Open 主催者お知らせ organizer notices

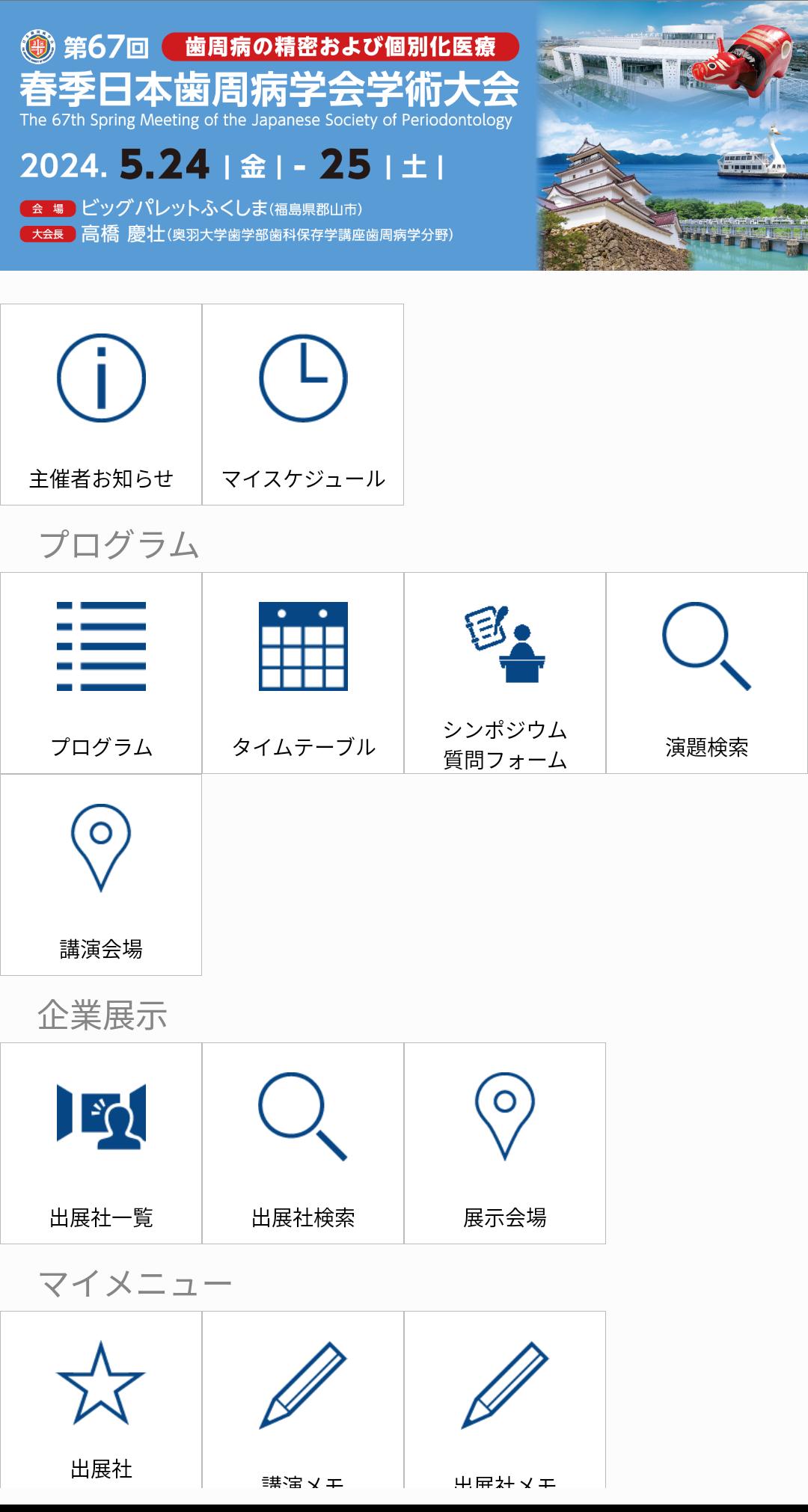click(x=101, y=405)
